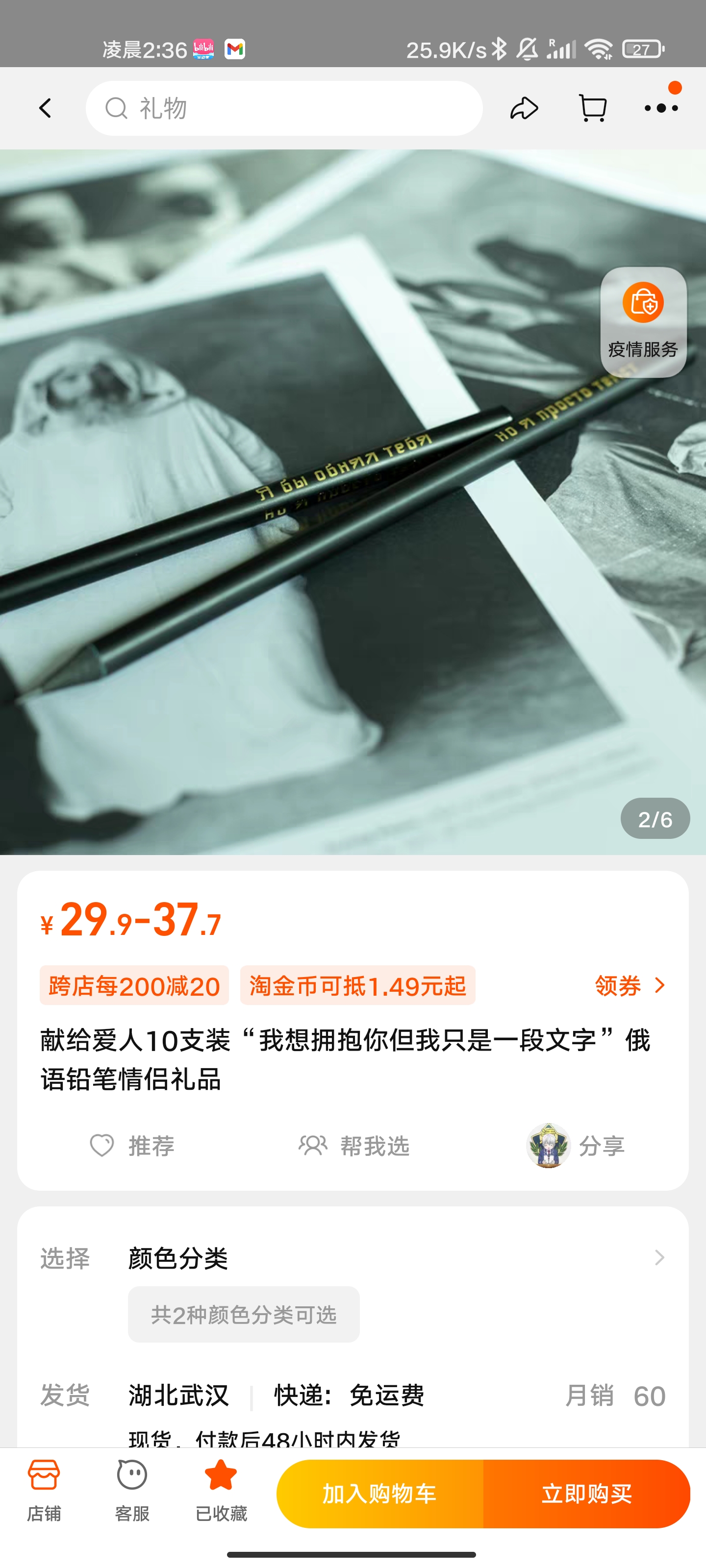Buy now with 立即购买
This screenshot has height=1568, width=706.
pyautogui.click(x=586, y=1494)
